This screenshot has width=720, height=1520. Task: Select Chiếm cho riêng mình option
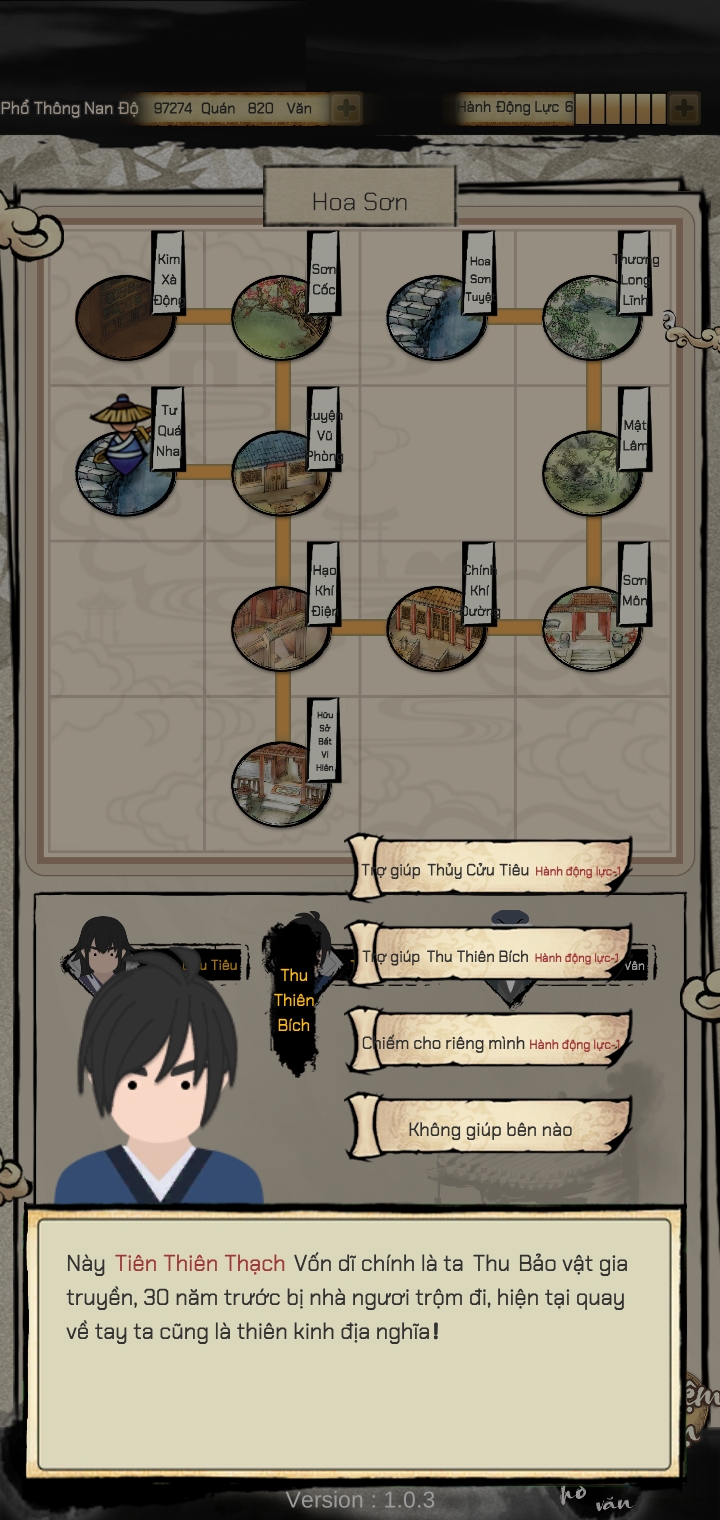(x=490, y=1043)
